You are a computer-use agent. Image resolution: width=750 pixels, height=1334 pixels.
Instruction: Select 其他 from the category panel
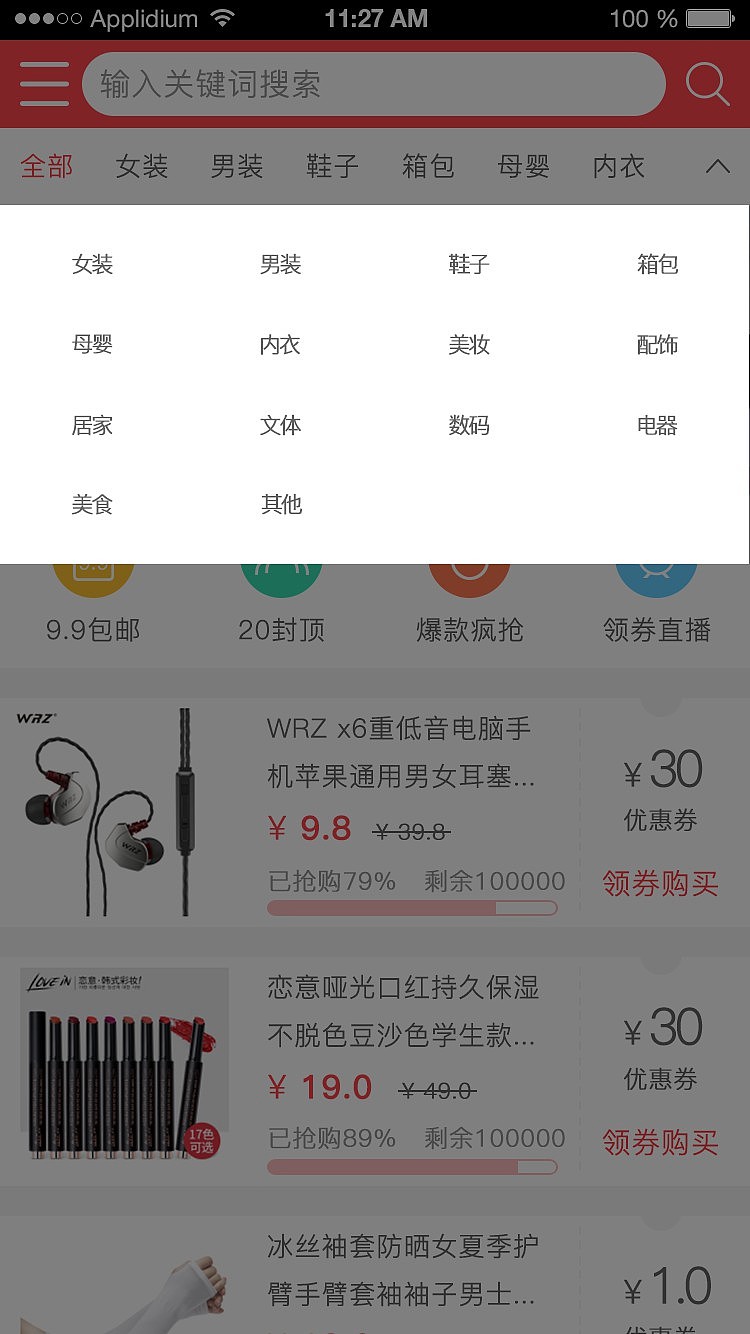pyautogui.click(x=281, y=505)
